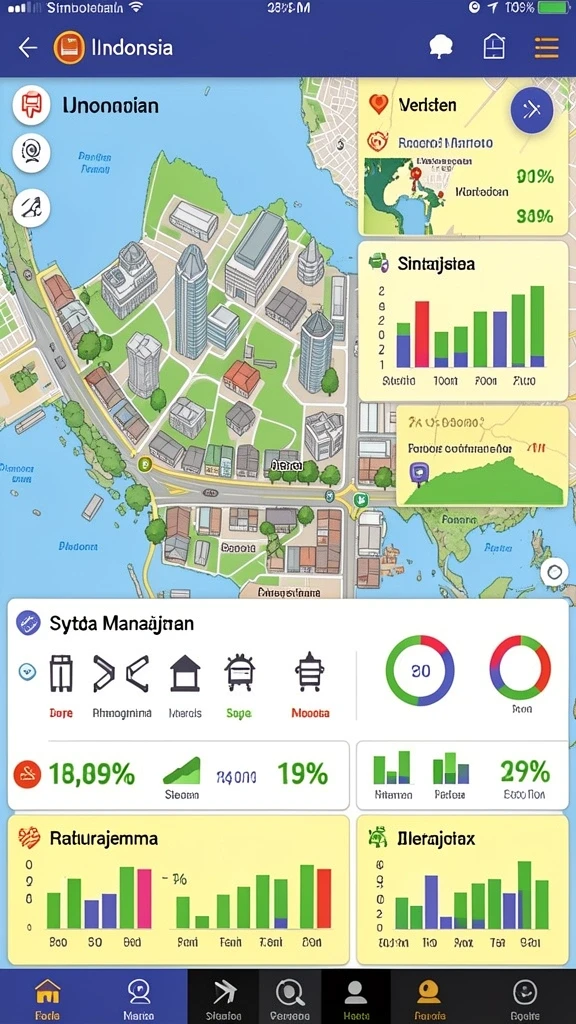
Task: Open the magnifier search tab at bottom
Action: click(x=290, y=997)
